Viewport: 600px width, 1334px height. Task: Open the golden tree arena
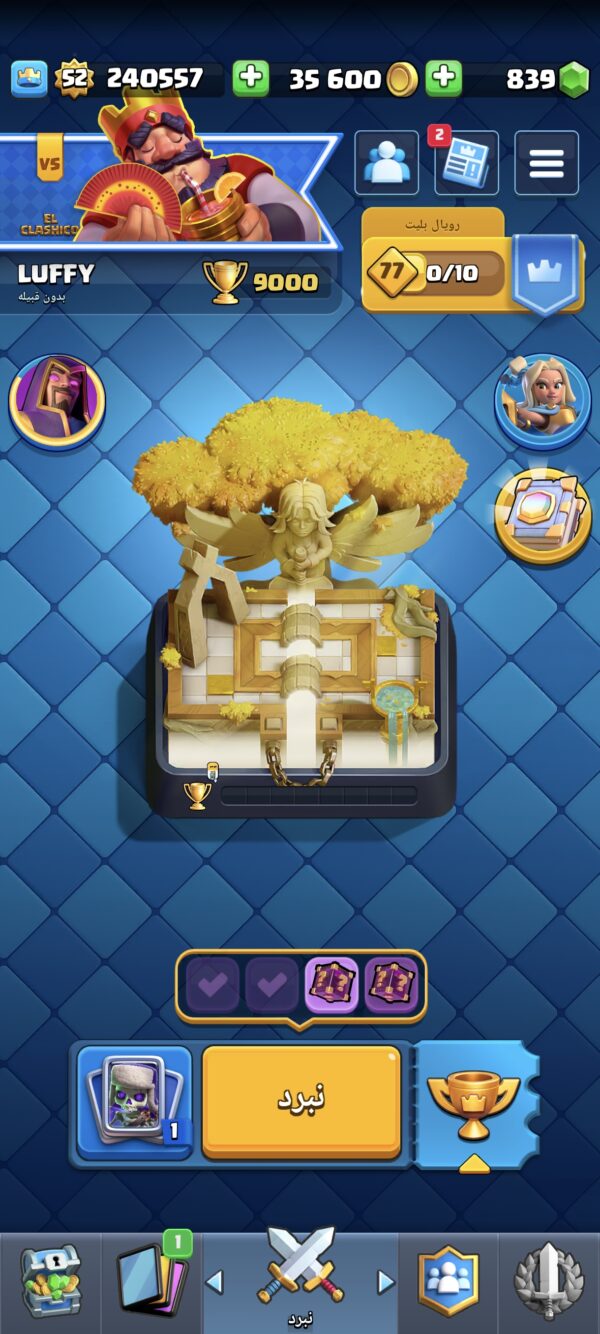(x=300, y=600)
